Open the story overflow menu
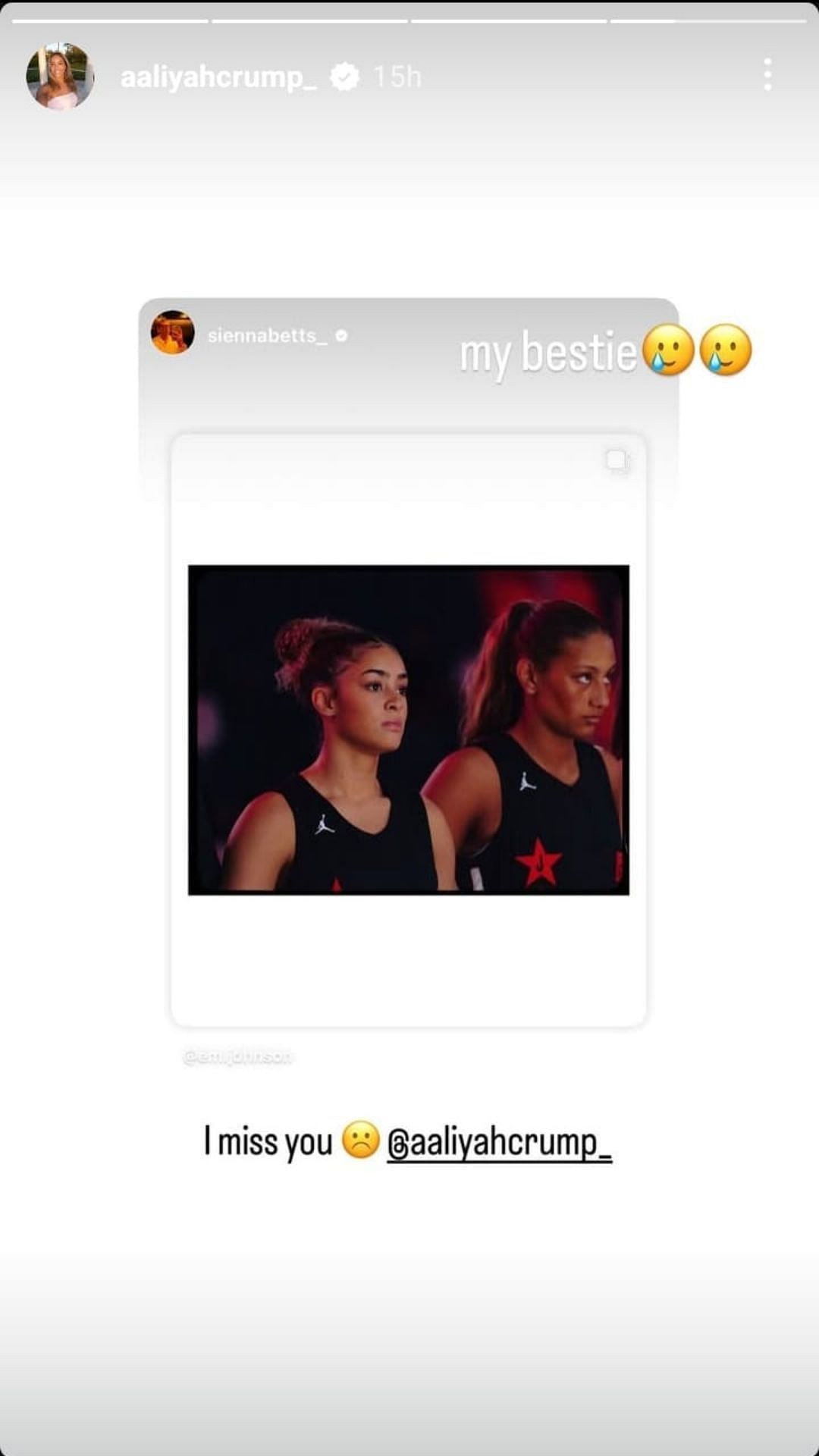 (x=767, y=75)
